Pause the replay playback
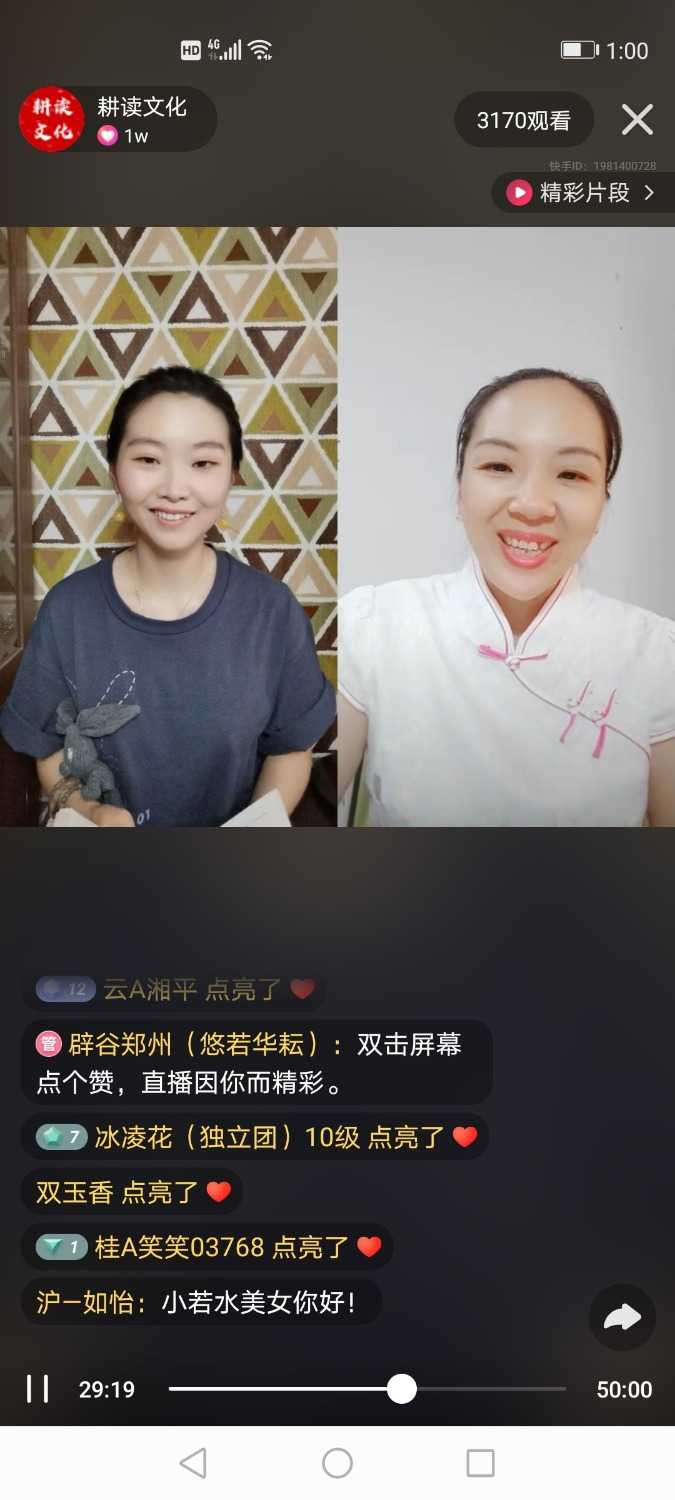 click(38, 1389)
